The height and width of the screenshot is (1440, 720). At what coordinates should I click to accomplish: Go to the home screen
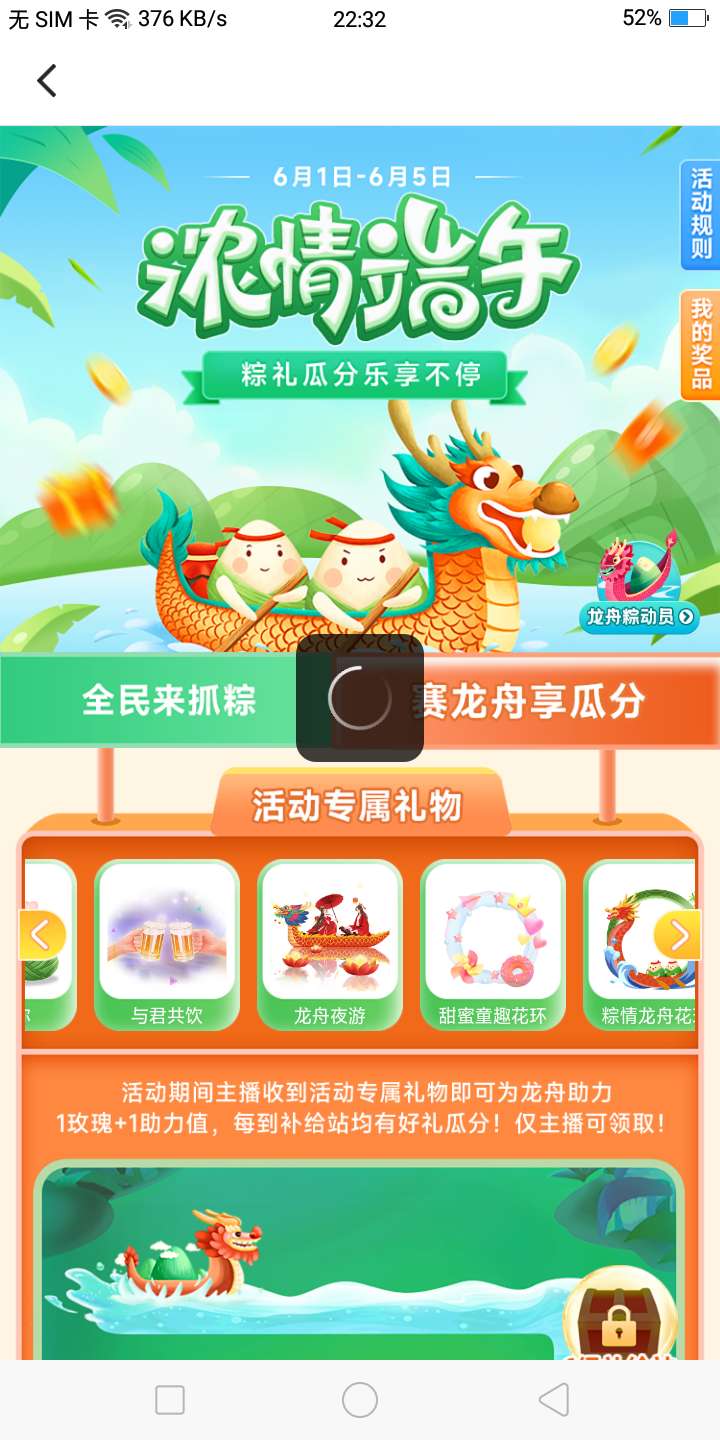coord(360,1400)
